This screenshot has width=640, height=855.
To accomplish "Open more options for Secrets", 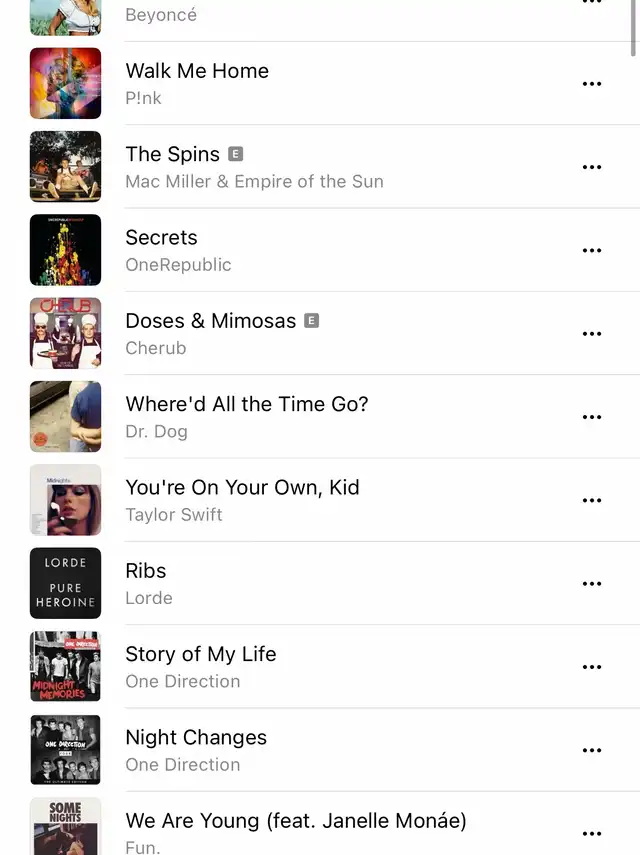I will click(592, 251).
